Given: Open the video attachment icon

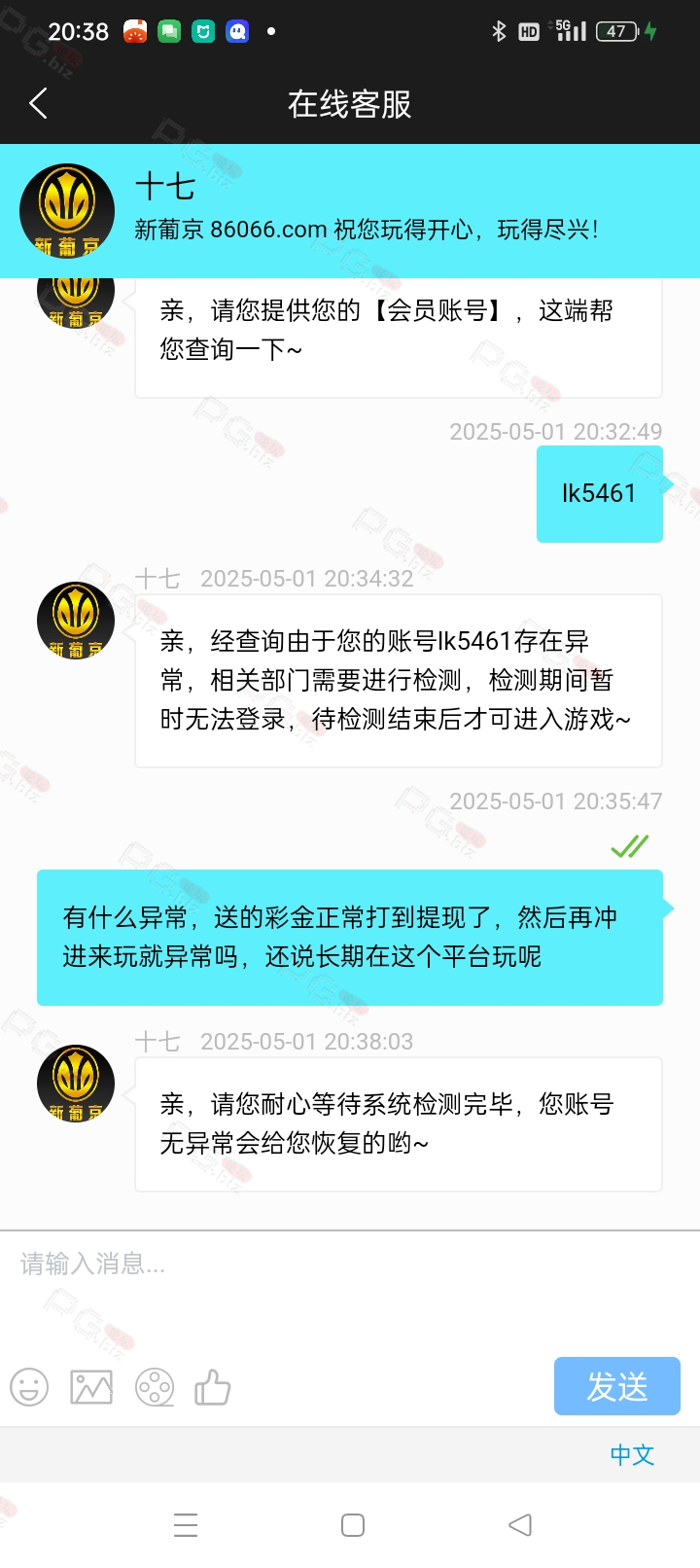Looking at the screenshot, I should click(155, 1387).
